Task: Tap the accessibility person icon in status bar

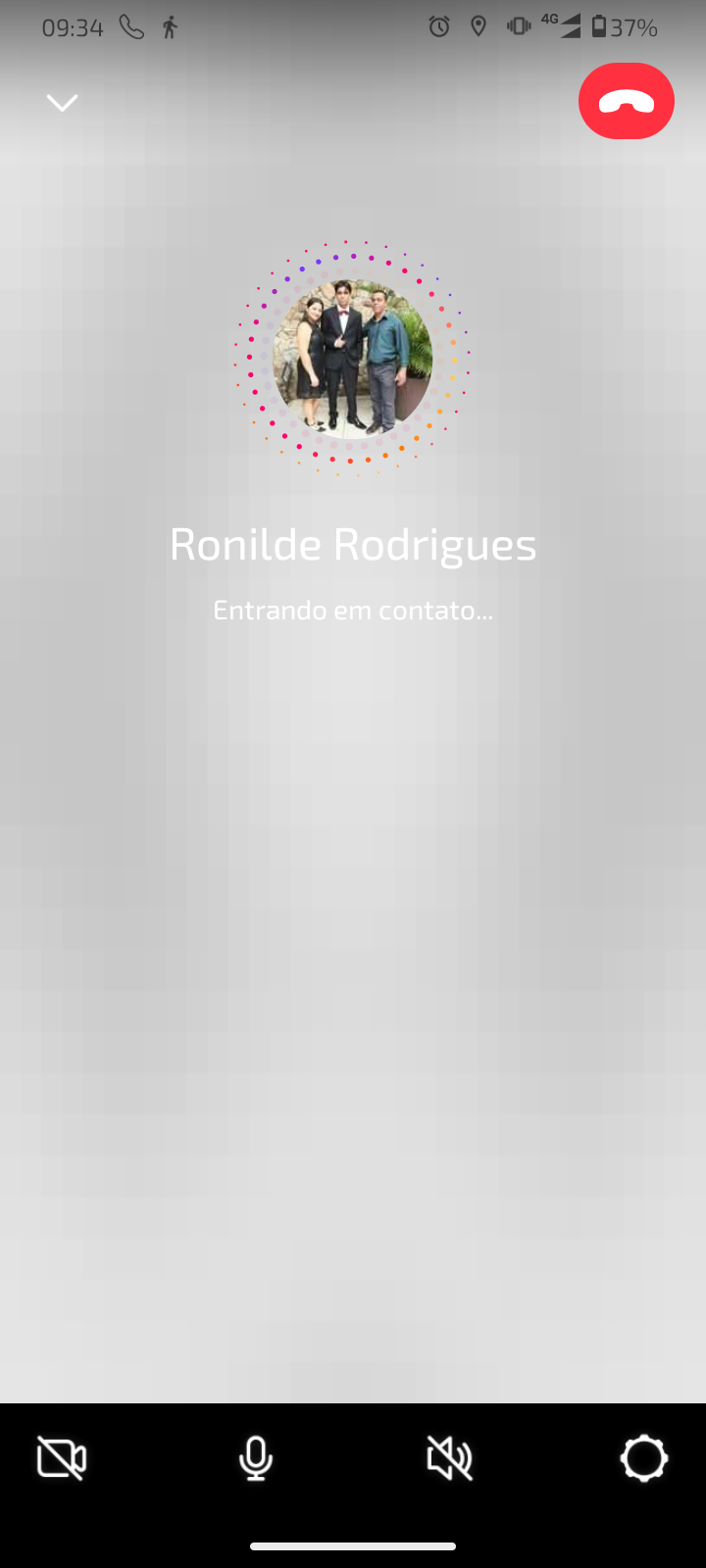Action: click(169, 26)
